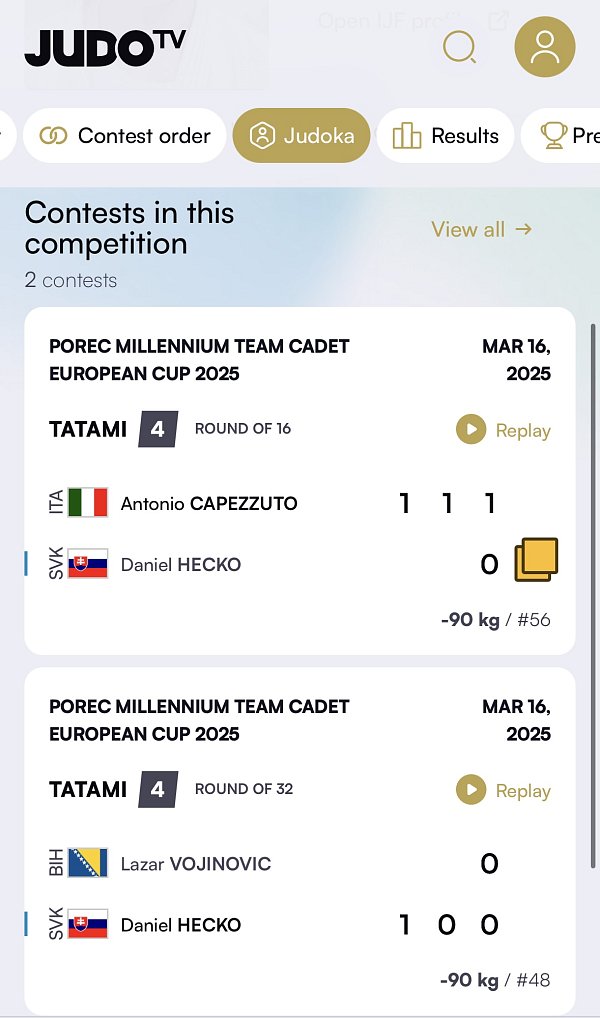The image size is (600, 1018).
Task: Open the search icon
Action: (460, 47)
